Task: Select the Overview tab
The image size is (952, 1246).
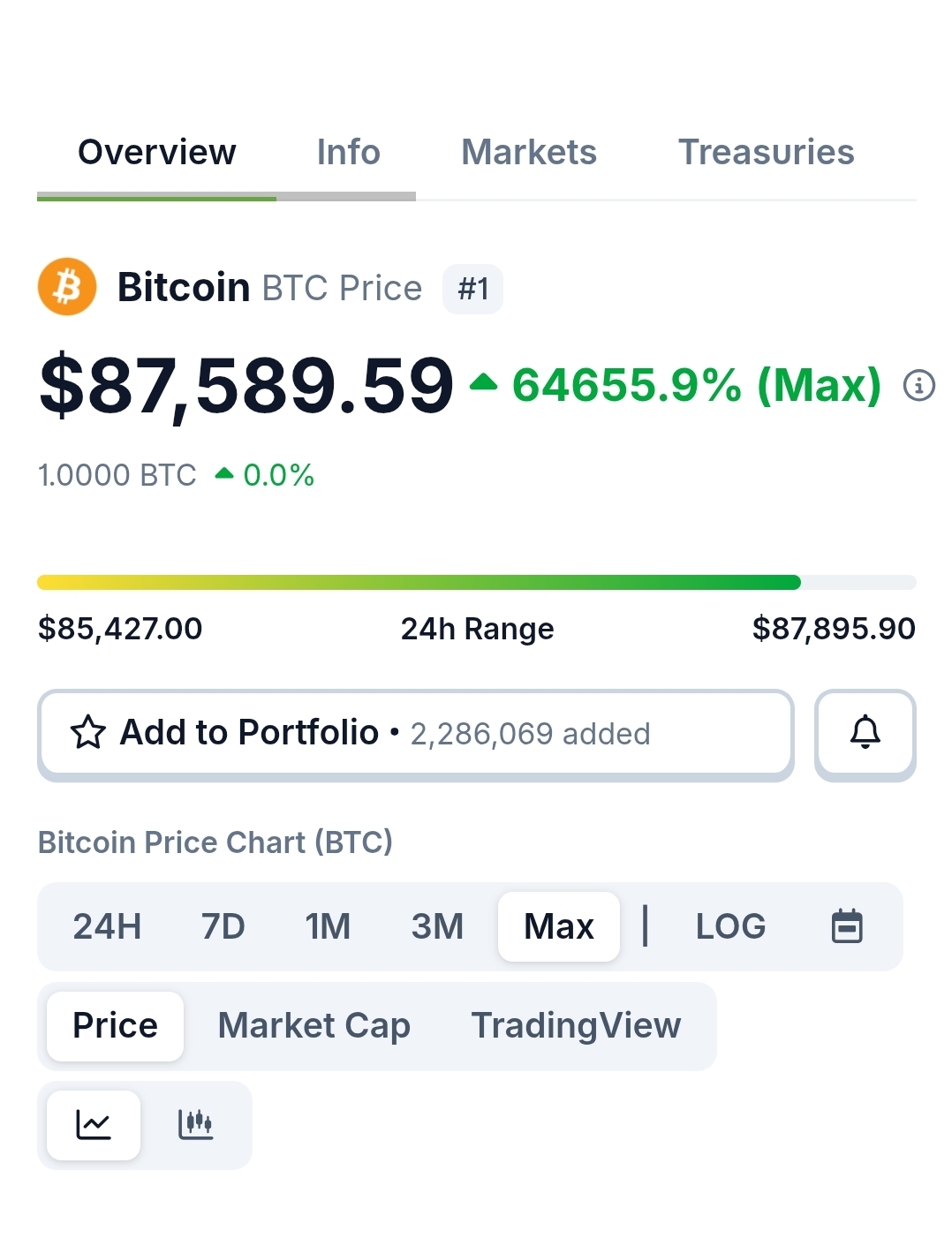Action: tap(157, 153)
